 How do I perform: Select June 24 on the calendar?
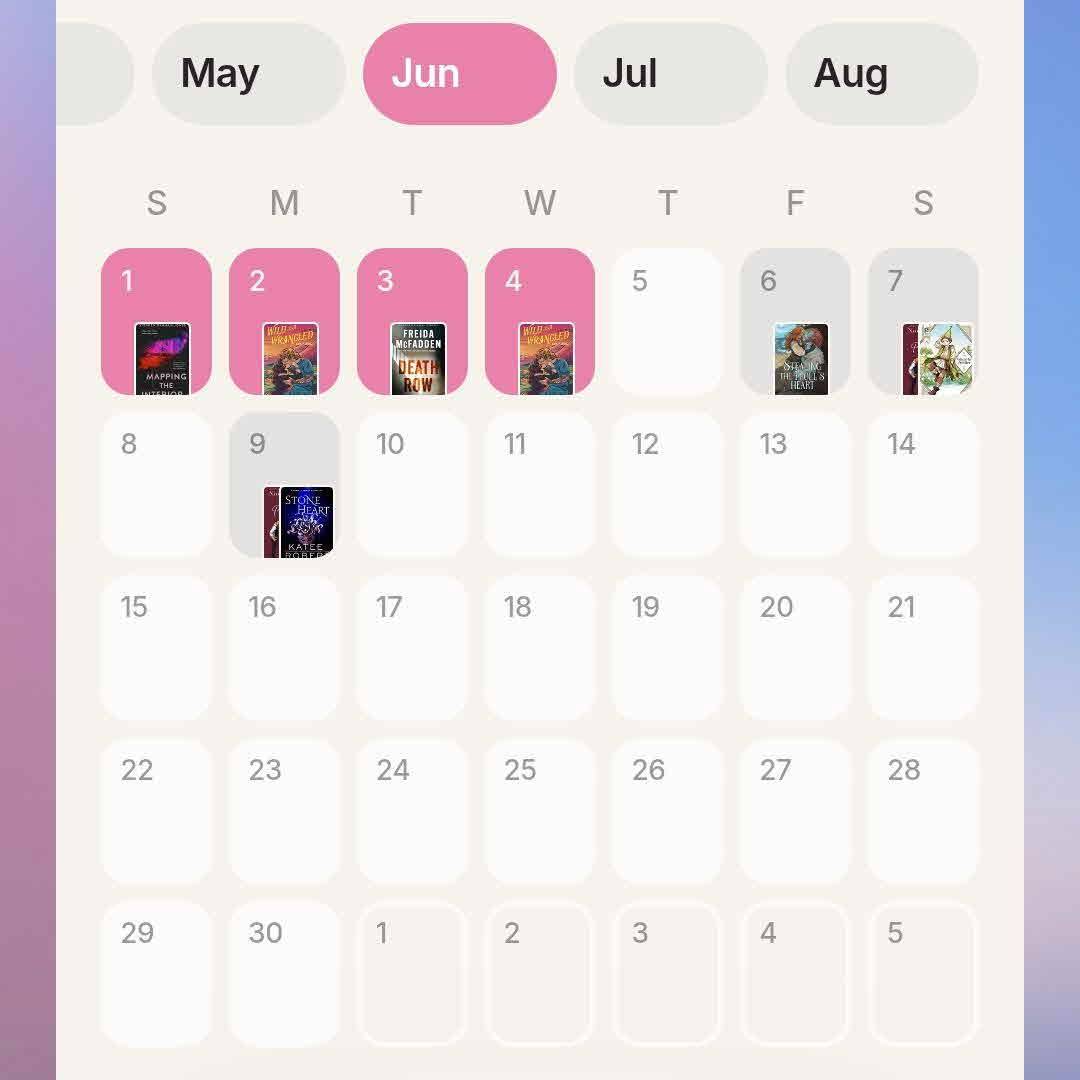point(412,811)
